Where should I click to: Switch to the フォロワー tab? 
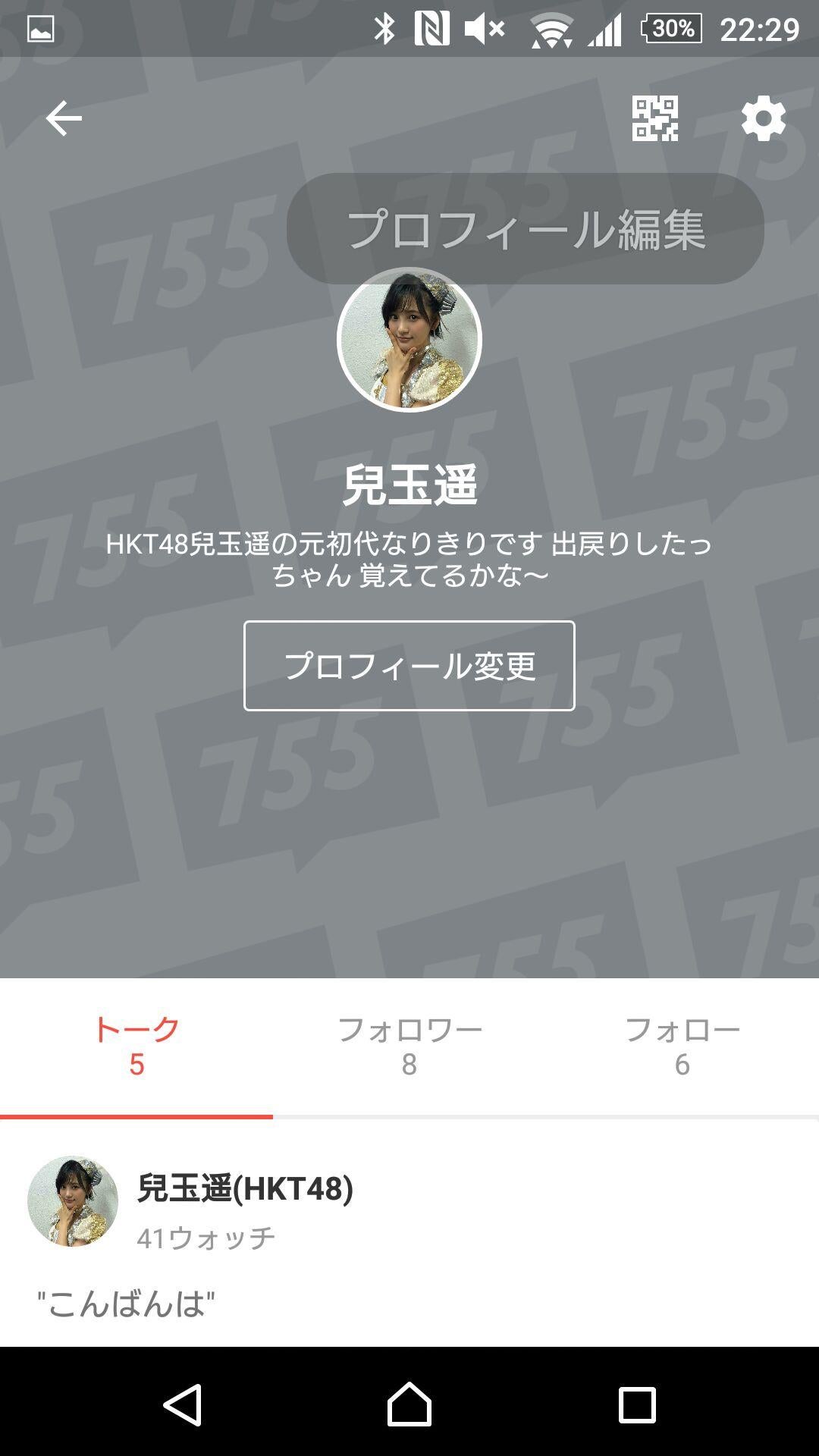409,1046
